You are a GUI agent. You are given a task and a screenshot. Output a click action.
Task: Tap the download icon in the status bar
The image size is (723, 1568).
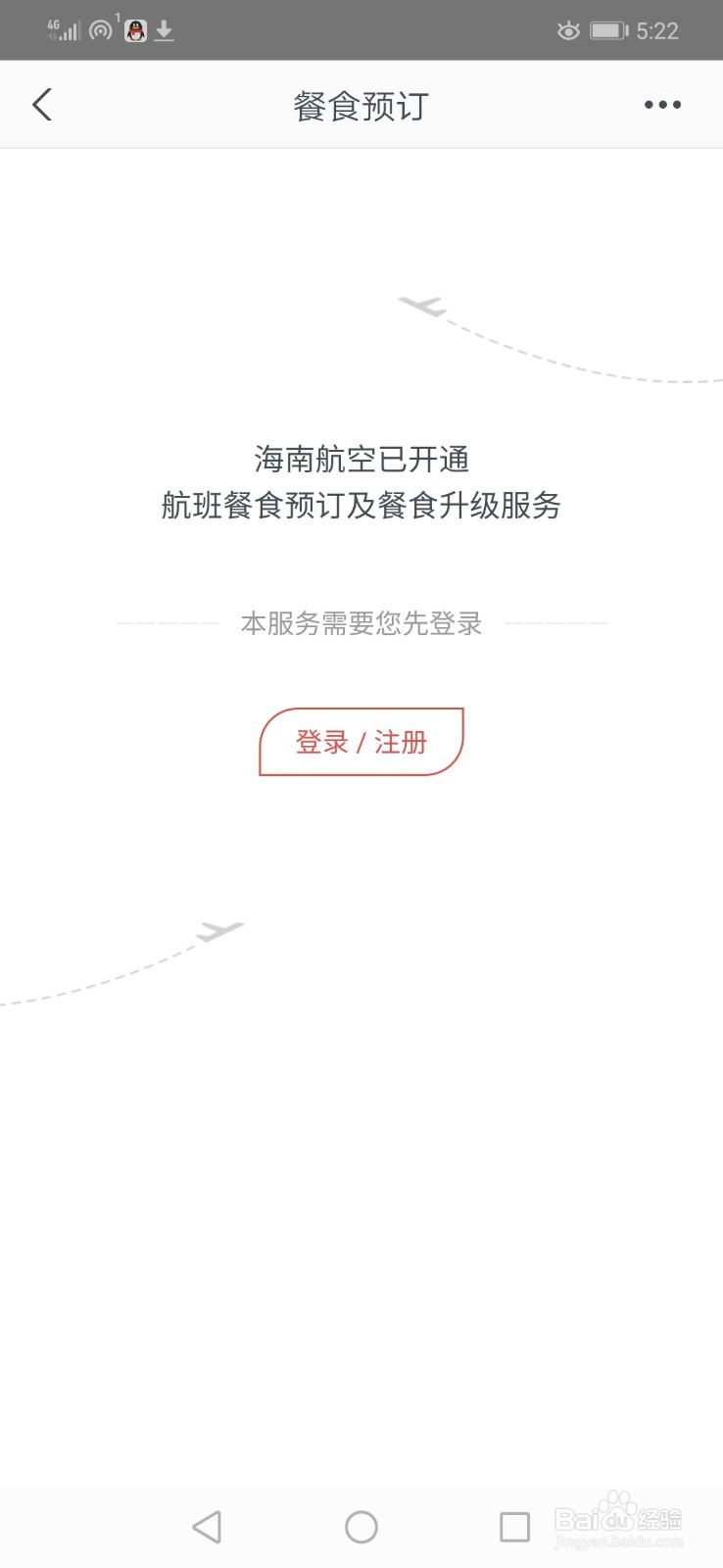(165, 30)
